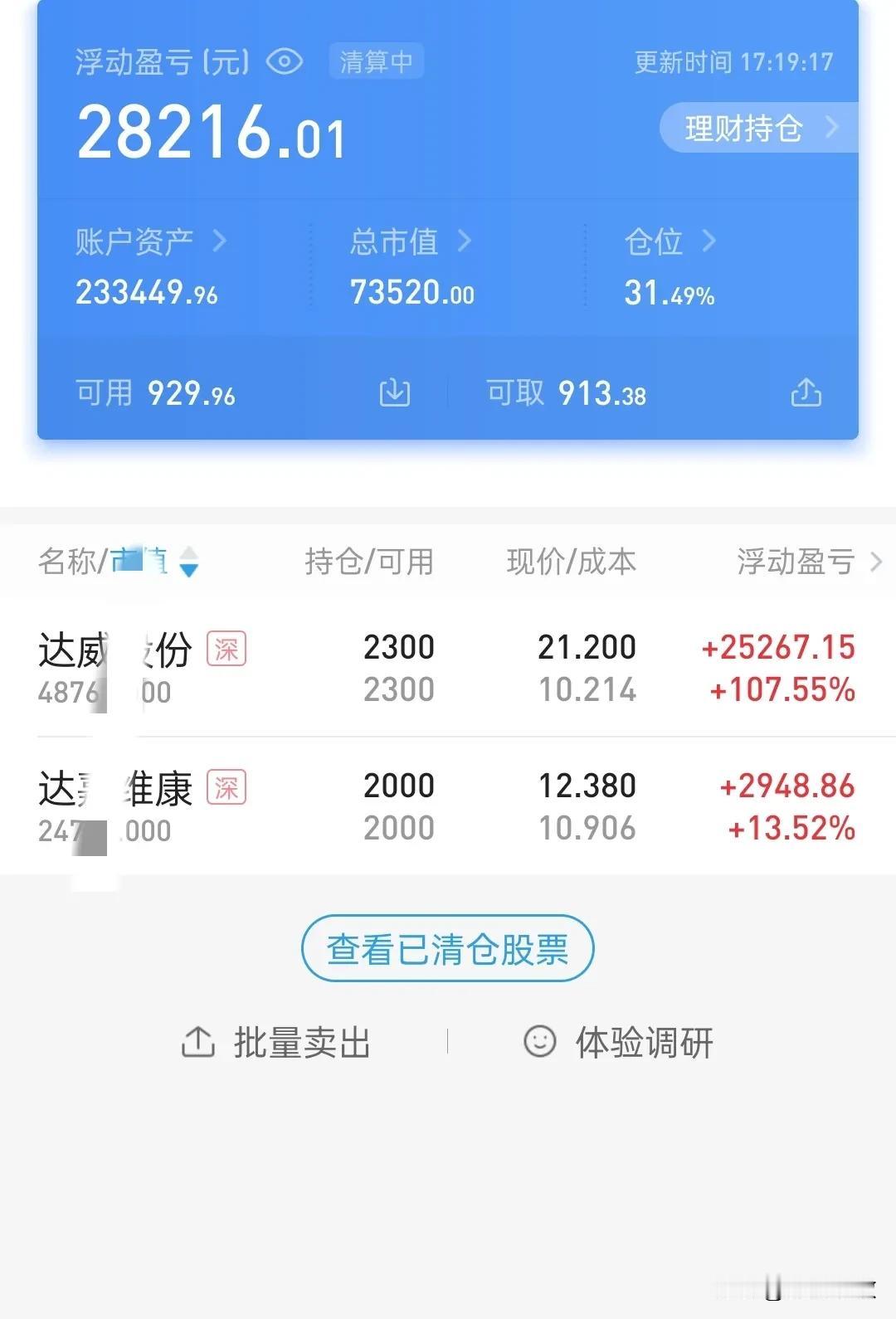This screenshot has width=896, height=1319.
Task: Tap the update time 17:19:17 display
Action: pos(734,61)
